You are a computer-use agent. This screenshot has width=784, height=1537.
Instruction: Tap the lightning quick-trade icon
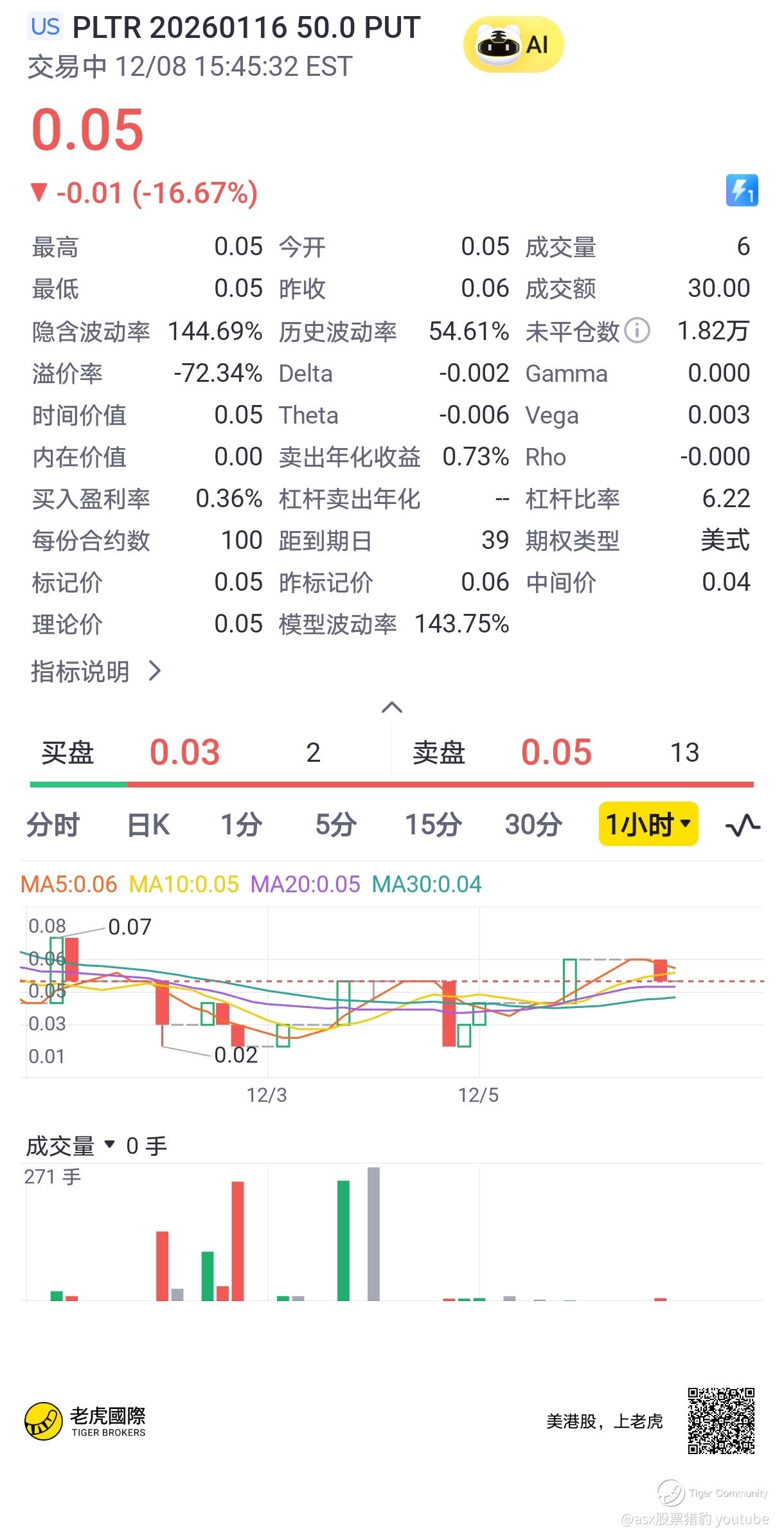pos(742,191)
